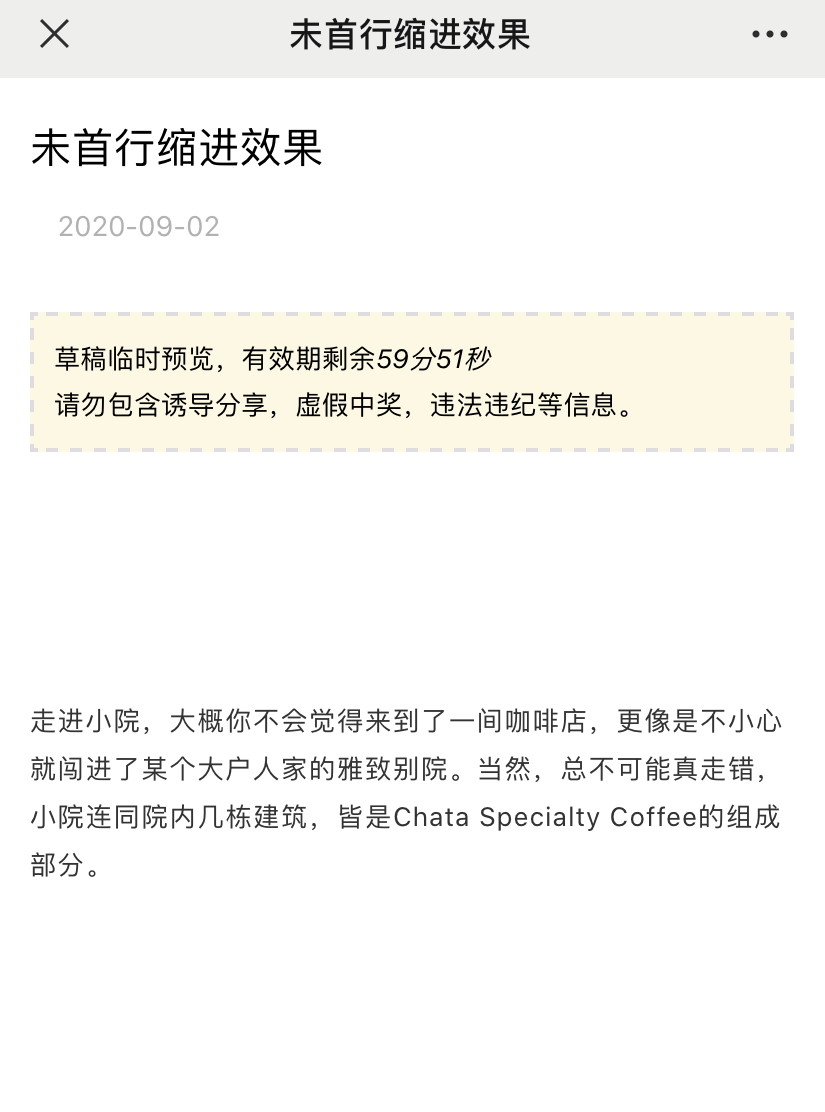Open the three-dot overflow menu
This screenshot has height=1112, width=825.
click(x=769, y=35)
